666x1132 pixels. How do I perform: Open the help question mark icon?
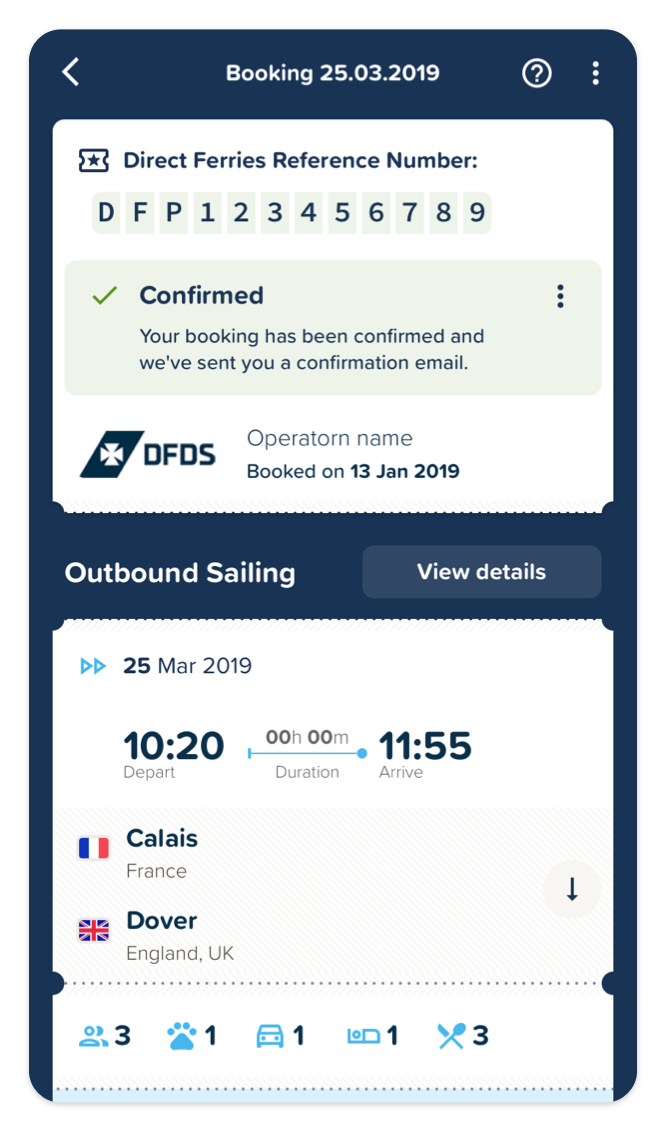[x=537, y=73]
